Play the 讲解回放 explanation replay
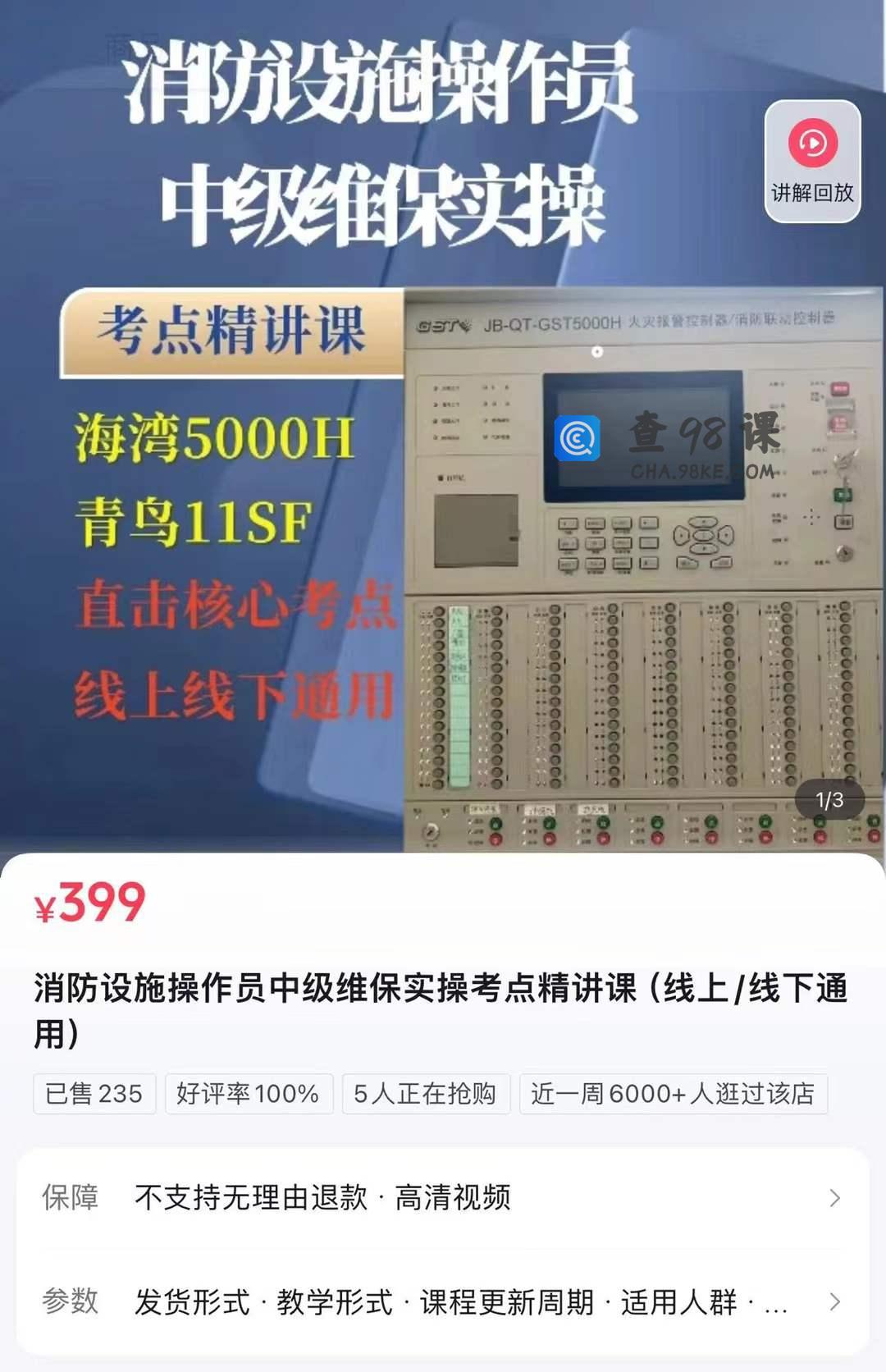Screen dimensions: 886x1372 (812, 161)
